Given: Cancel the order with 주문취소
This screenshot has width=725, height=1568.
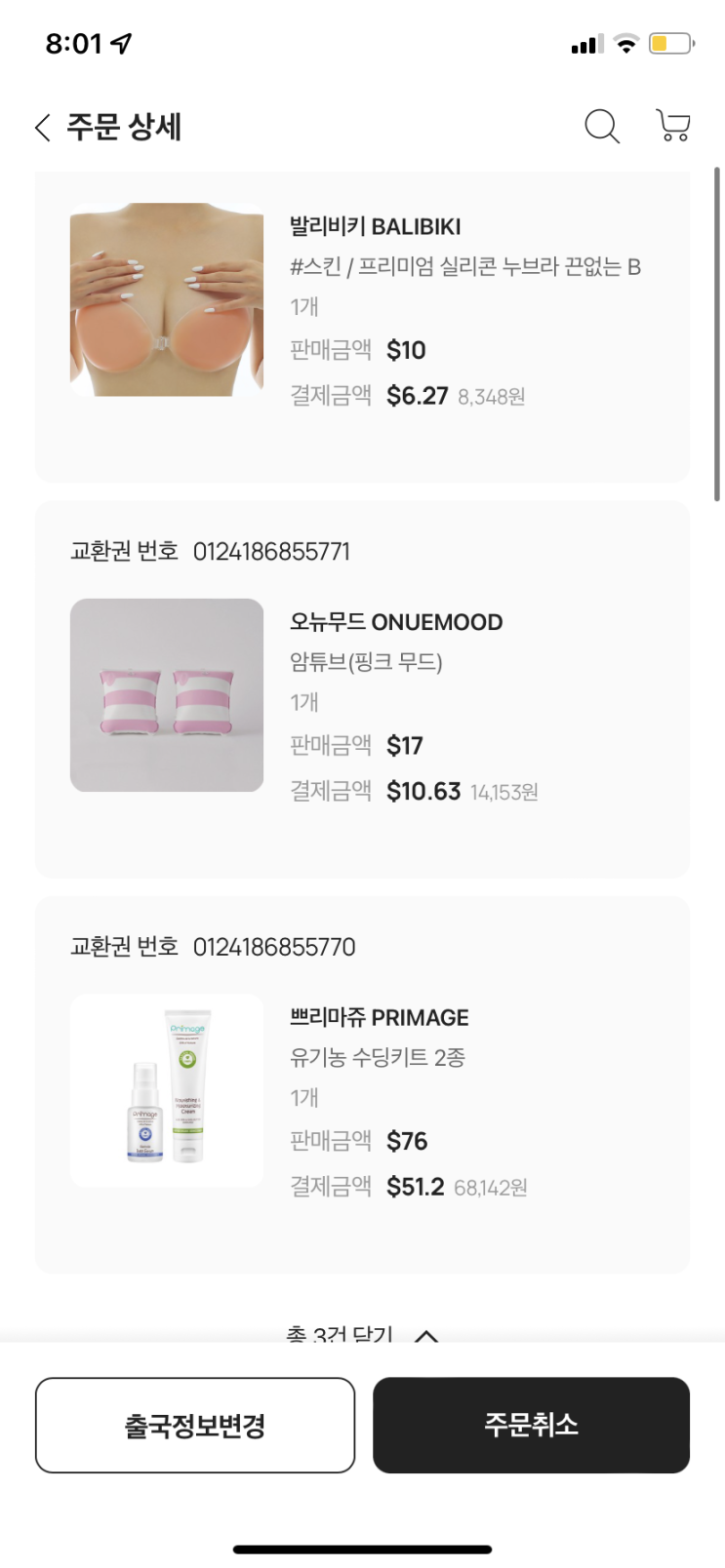Looking at the screenshot, I should 531,1426.
